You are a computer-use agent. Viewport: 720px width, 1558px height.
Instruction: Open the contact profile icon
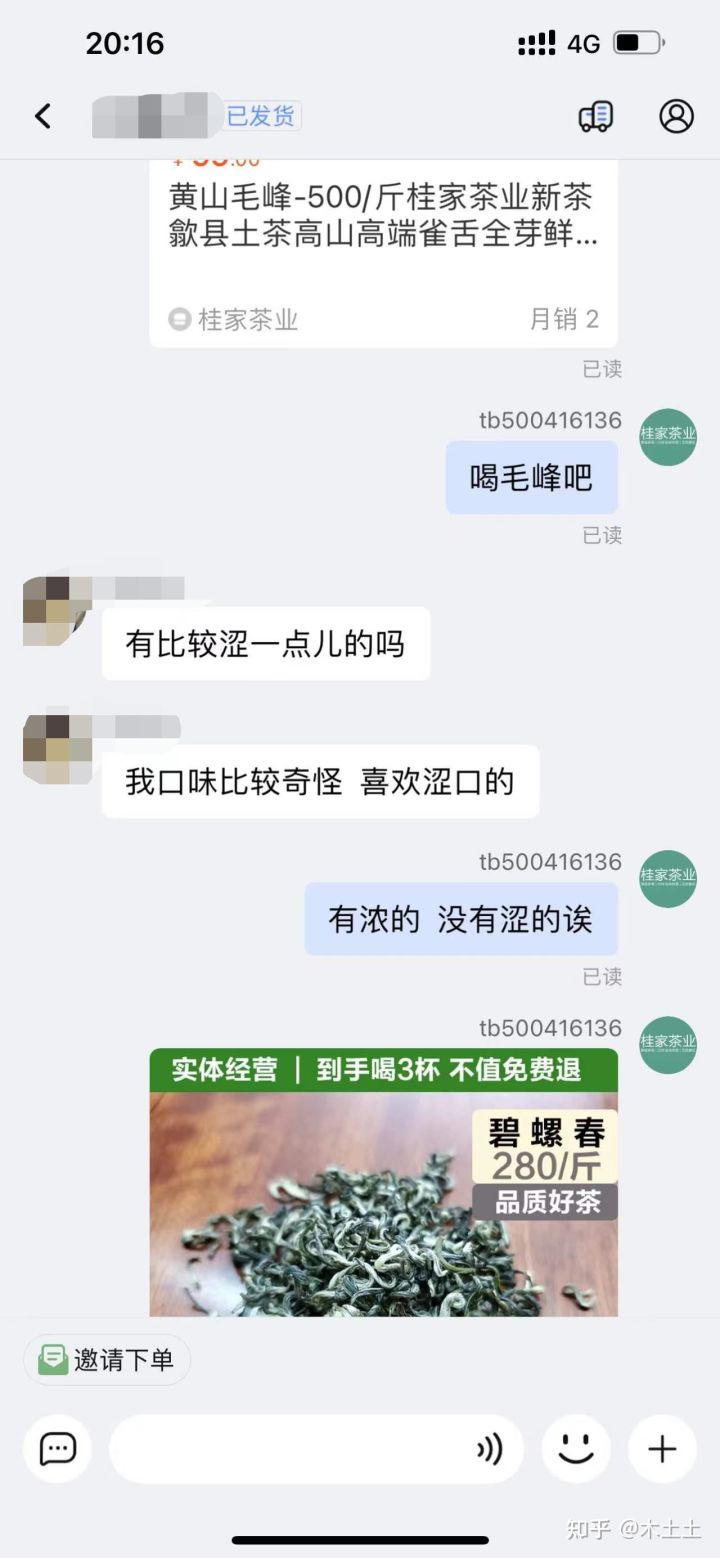[676, 116]
